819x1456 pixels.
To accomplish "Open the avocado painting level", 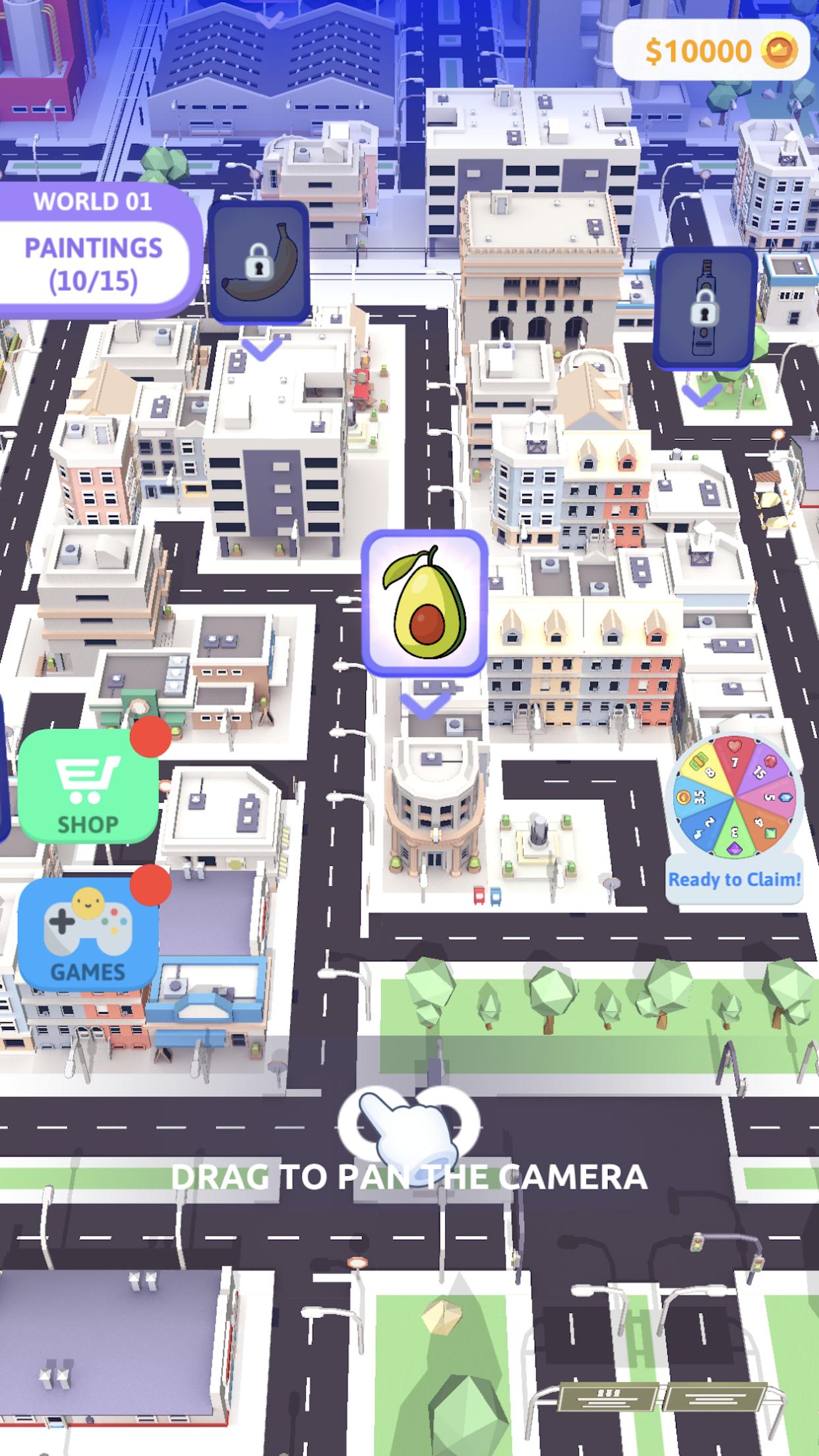I will [425, 603].
